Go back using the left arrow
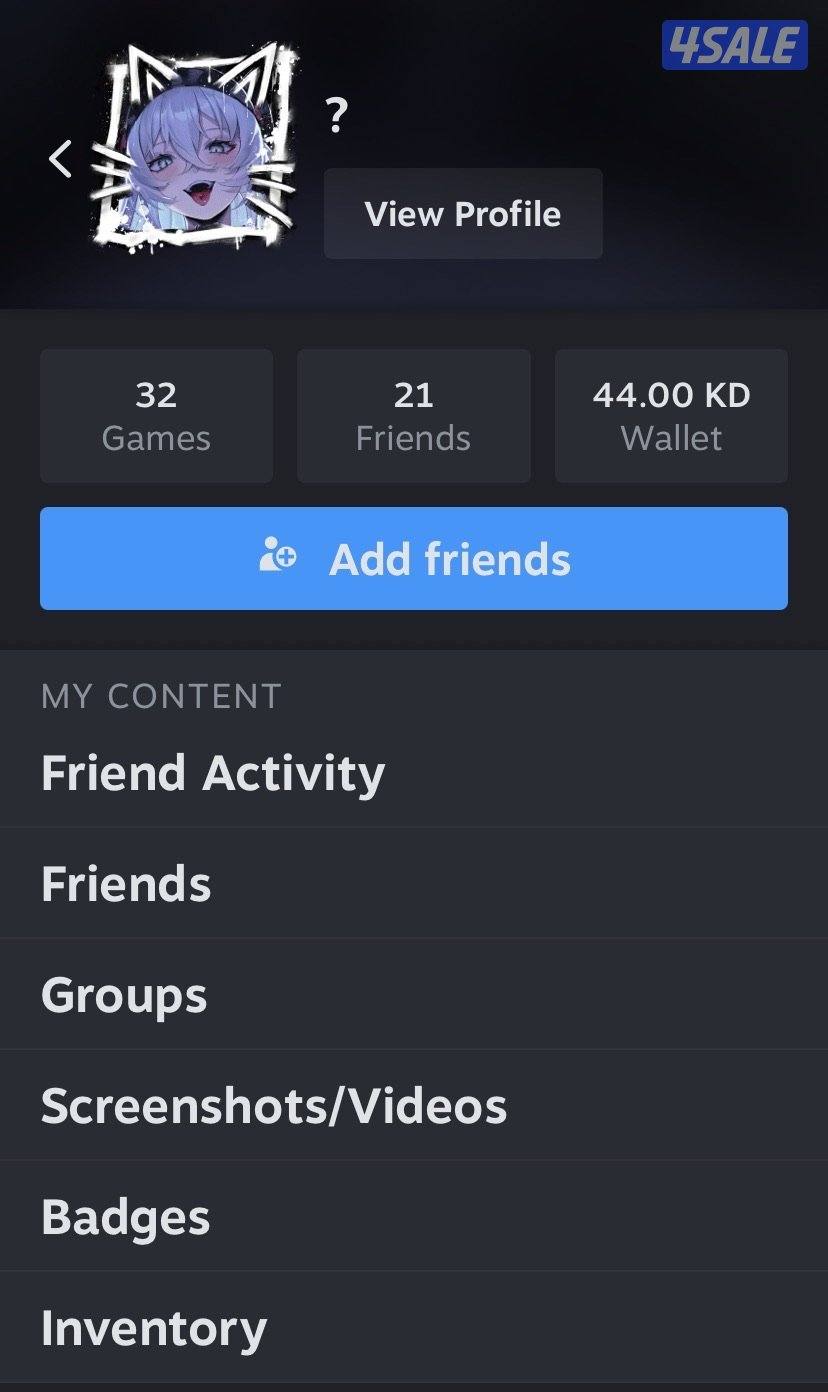 (x=61, y=159)
